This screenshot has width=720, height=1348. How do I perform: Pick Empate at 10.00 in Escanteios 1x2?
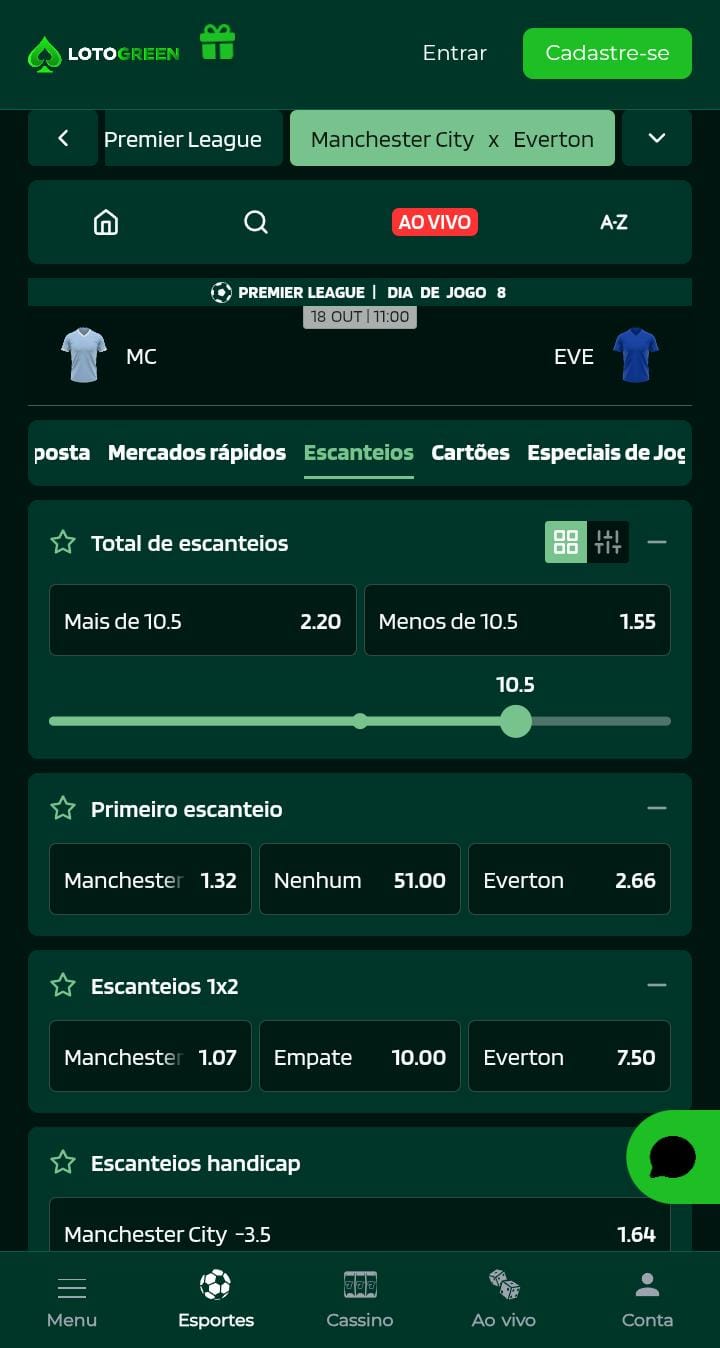coord(360,1057)
